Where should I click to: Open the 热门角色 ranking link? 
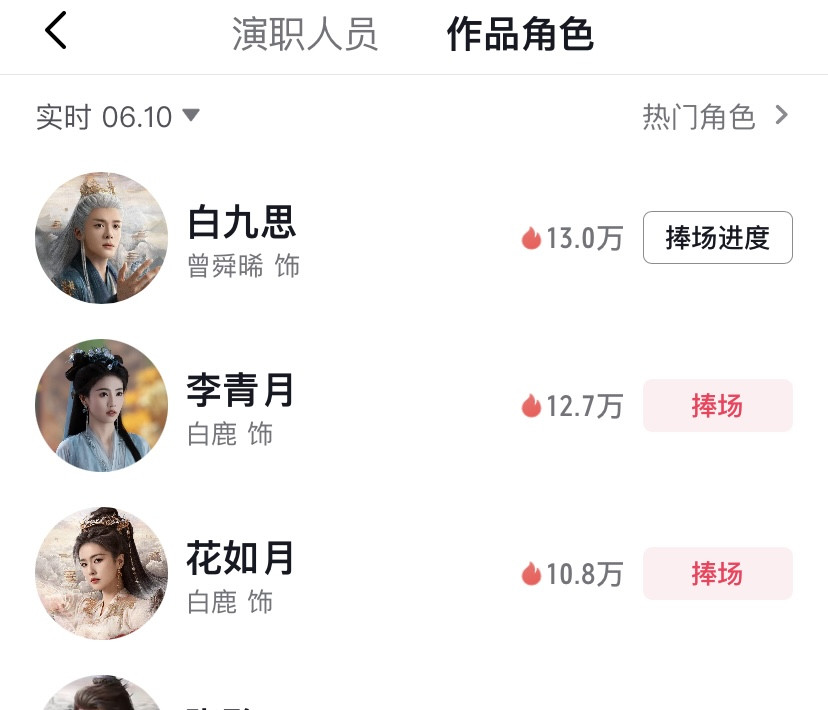tap(715, 117)
